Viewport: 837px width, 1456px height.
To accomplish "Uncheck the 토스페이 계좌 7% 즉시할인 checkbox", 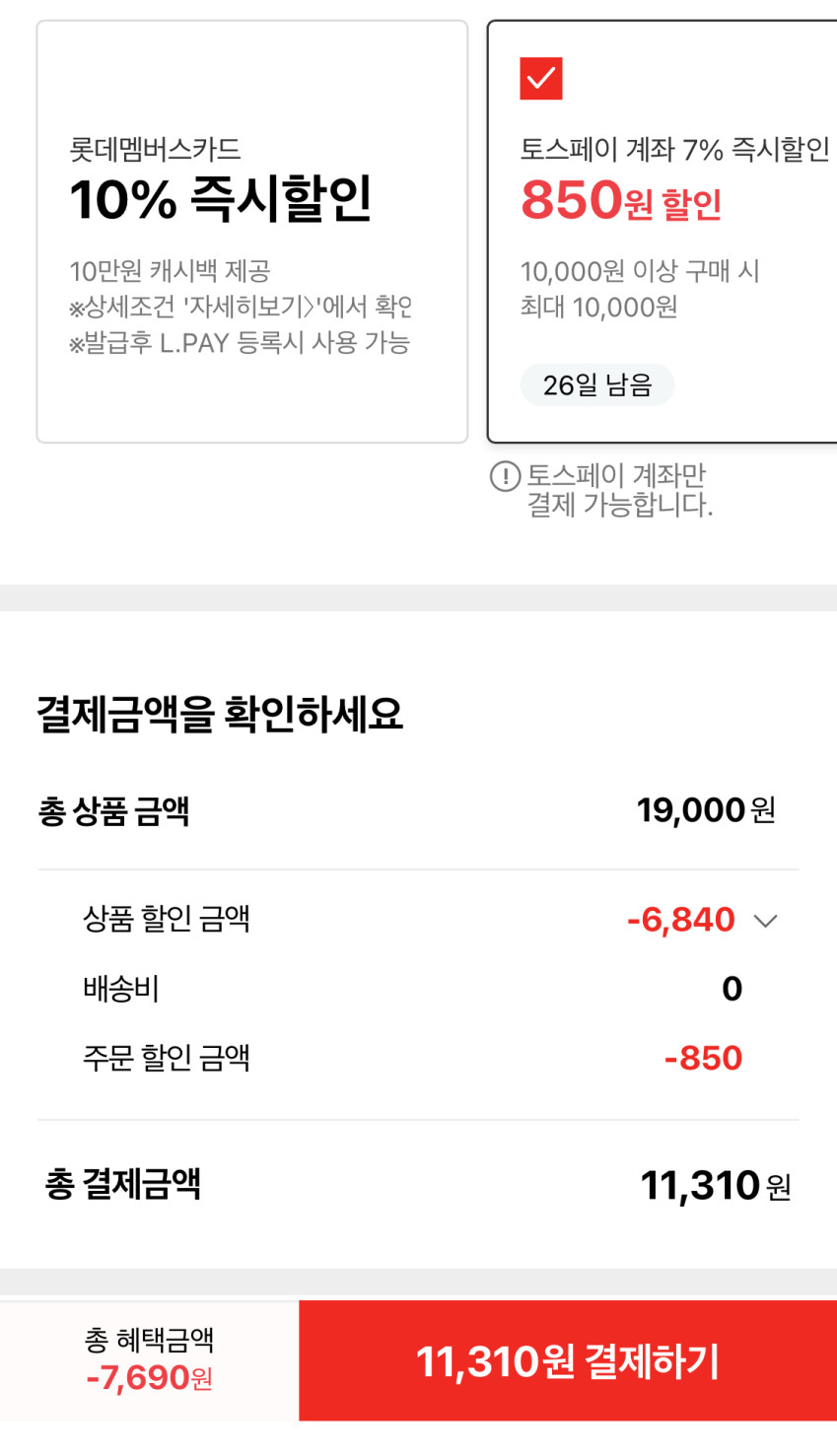I will click(540, 79).
